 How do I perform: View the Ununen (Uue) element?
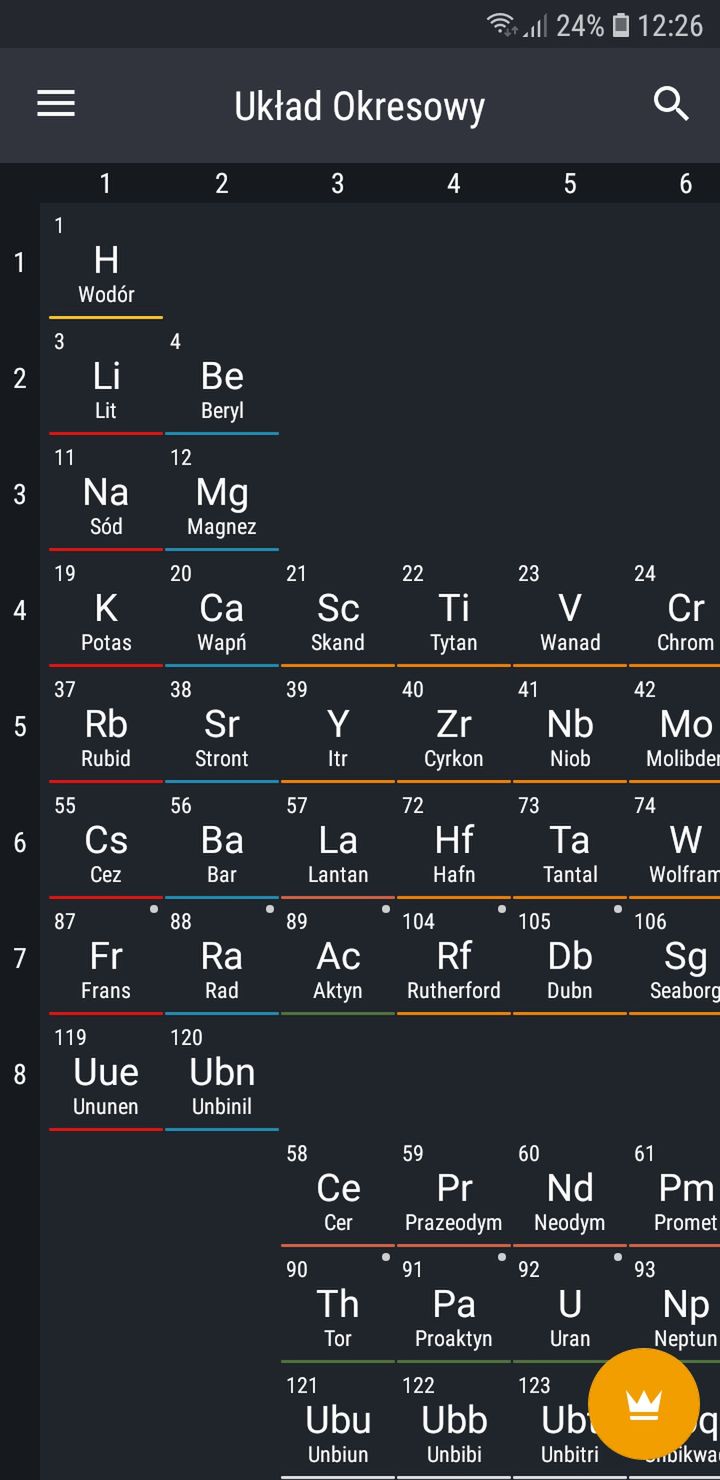(x=106, y=1075)
